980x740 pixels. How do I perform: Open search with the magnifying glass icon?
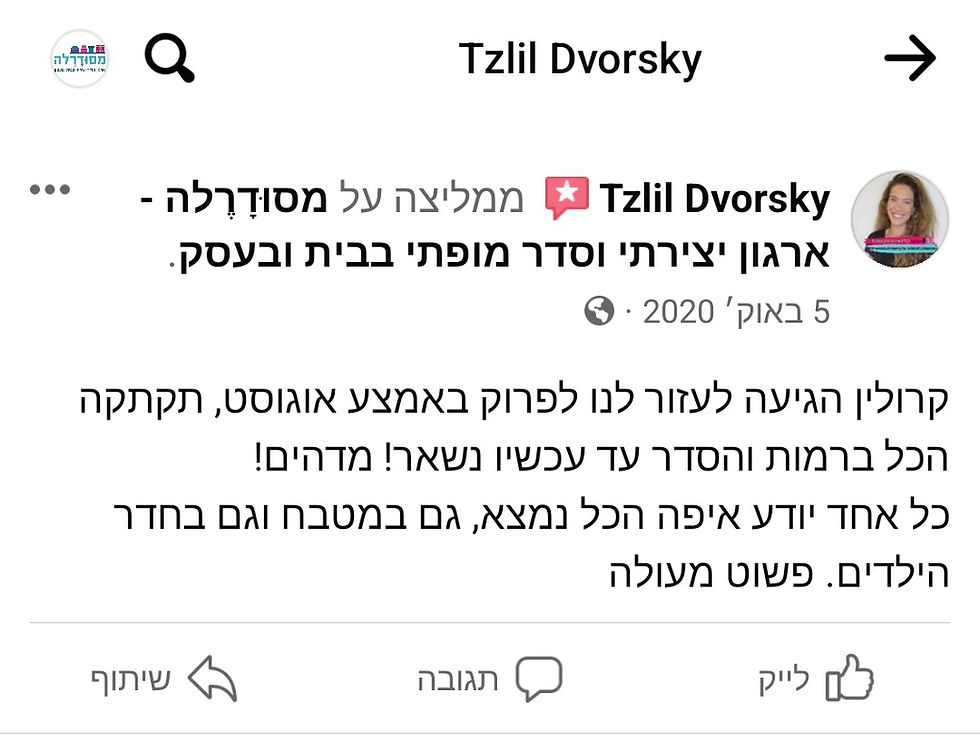(x=169, y=59)
